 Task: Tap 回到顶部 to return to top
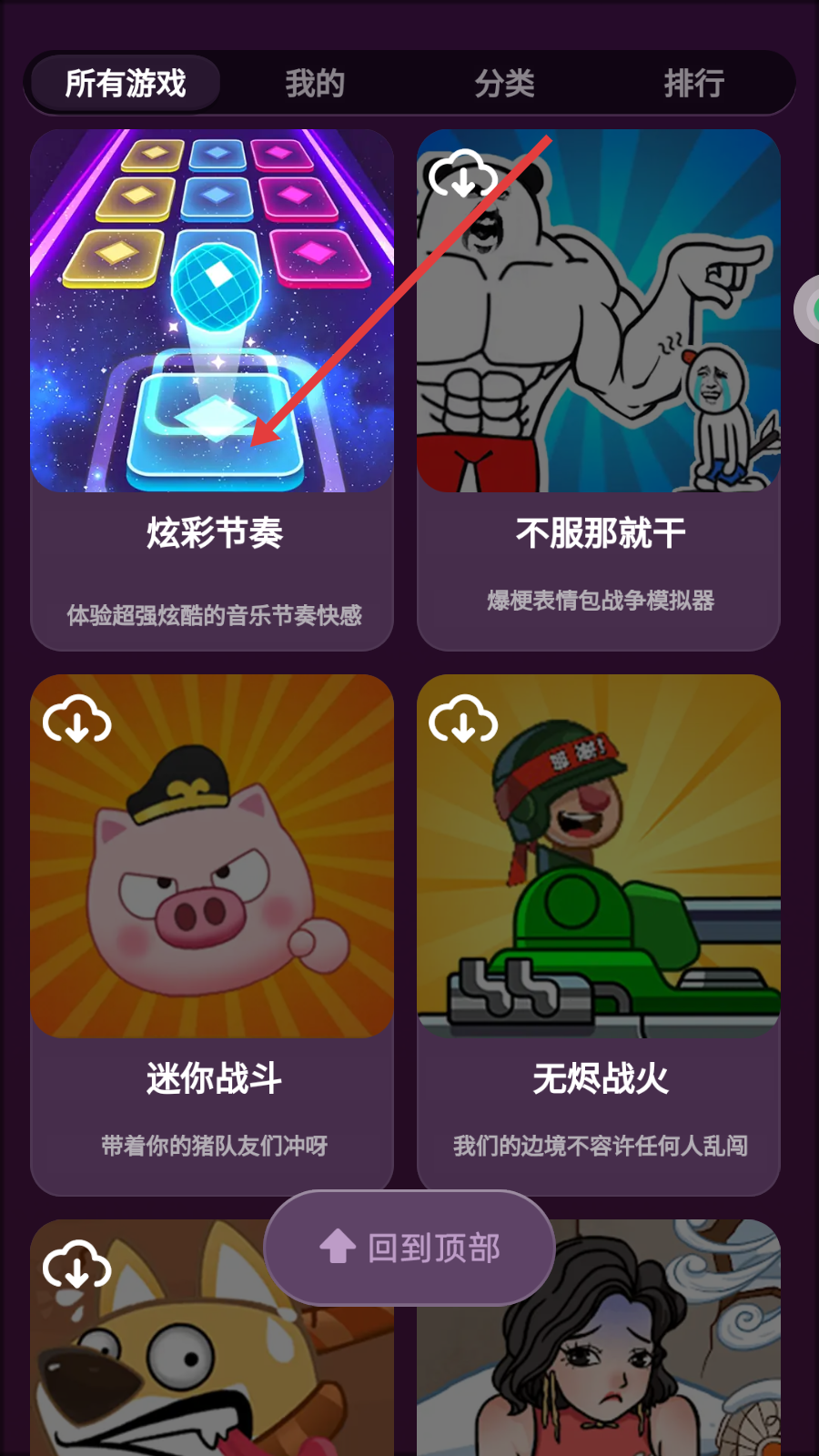click(409, 1248)
